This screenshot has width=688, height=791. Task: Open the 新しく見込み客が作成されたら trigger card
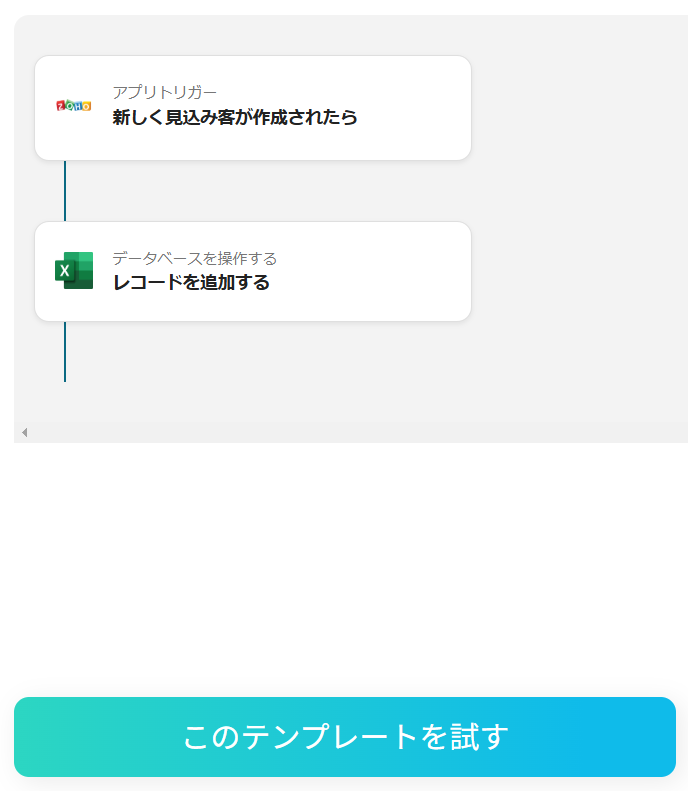click(252, 108)
